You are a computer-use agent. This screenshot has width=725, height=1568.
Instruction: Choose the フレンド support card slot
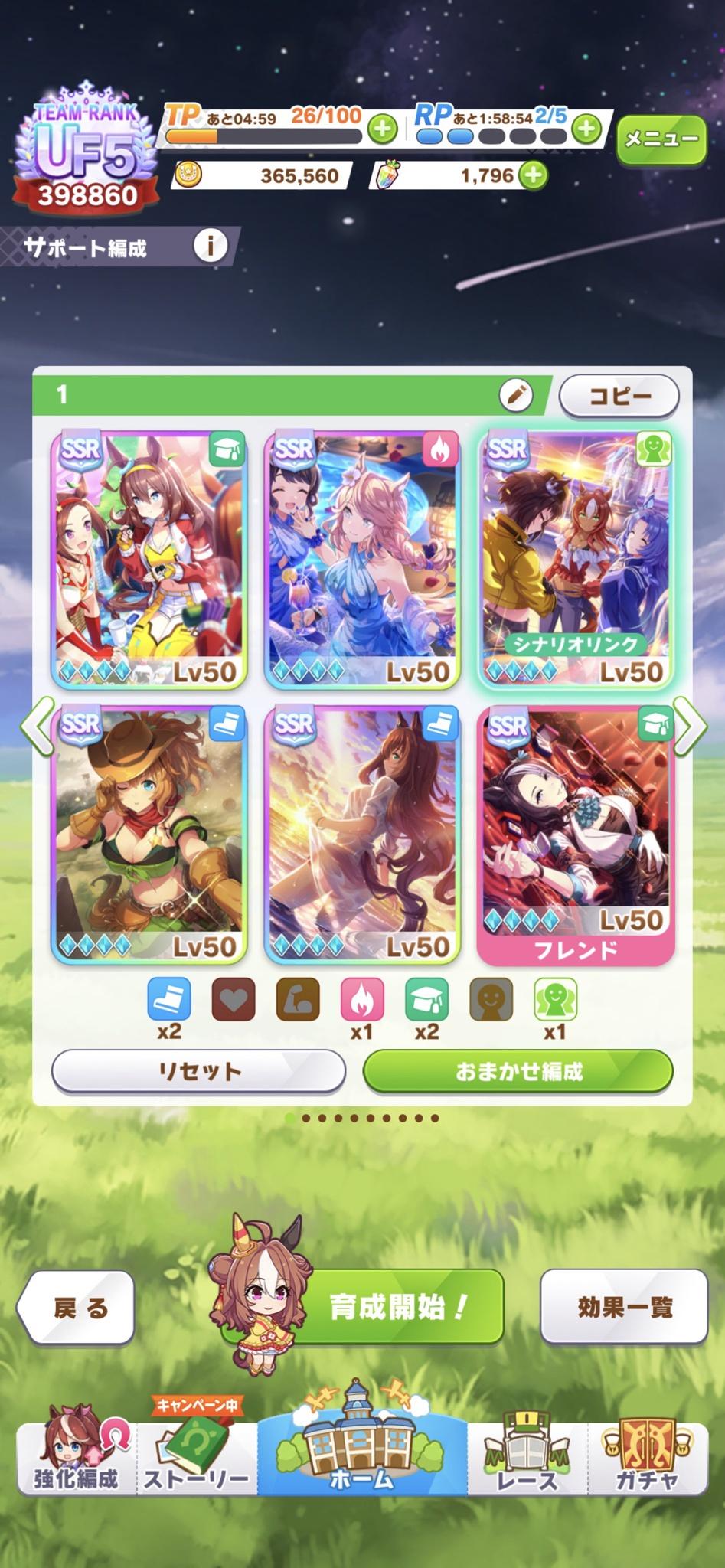click(x=575, y=835)
